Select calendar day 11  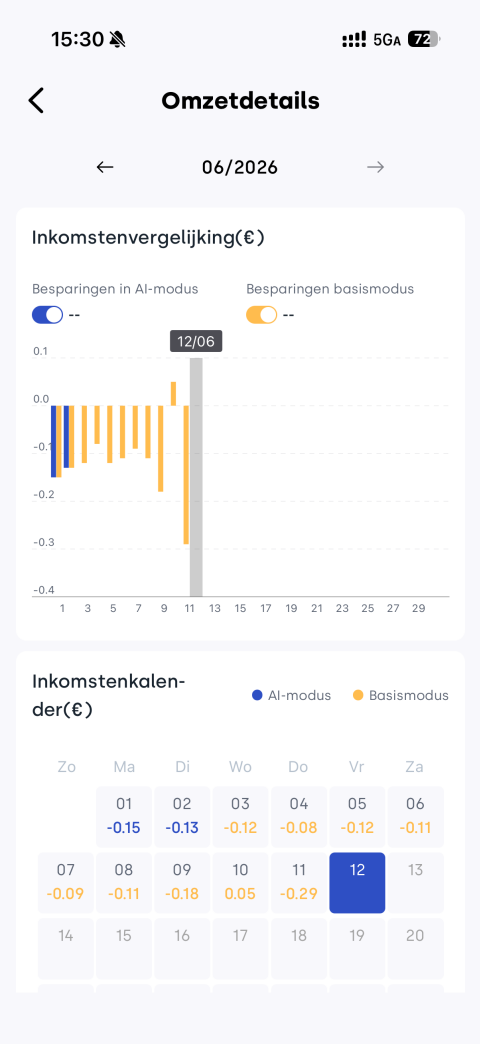(x=299, y=883)
